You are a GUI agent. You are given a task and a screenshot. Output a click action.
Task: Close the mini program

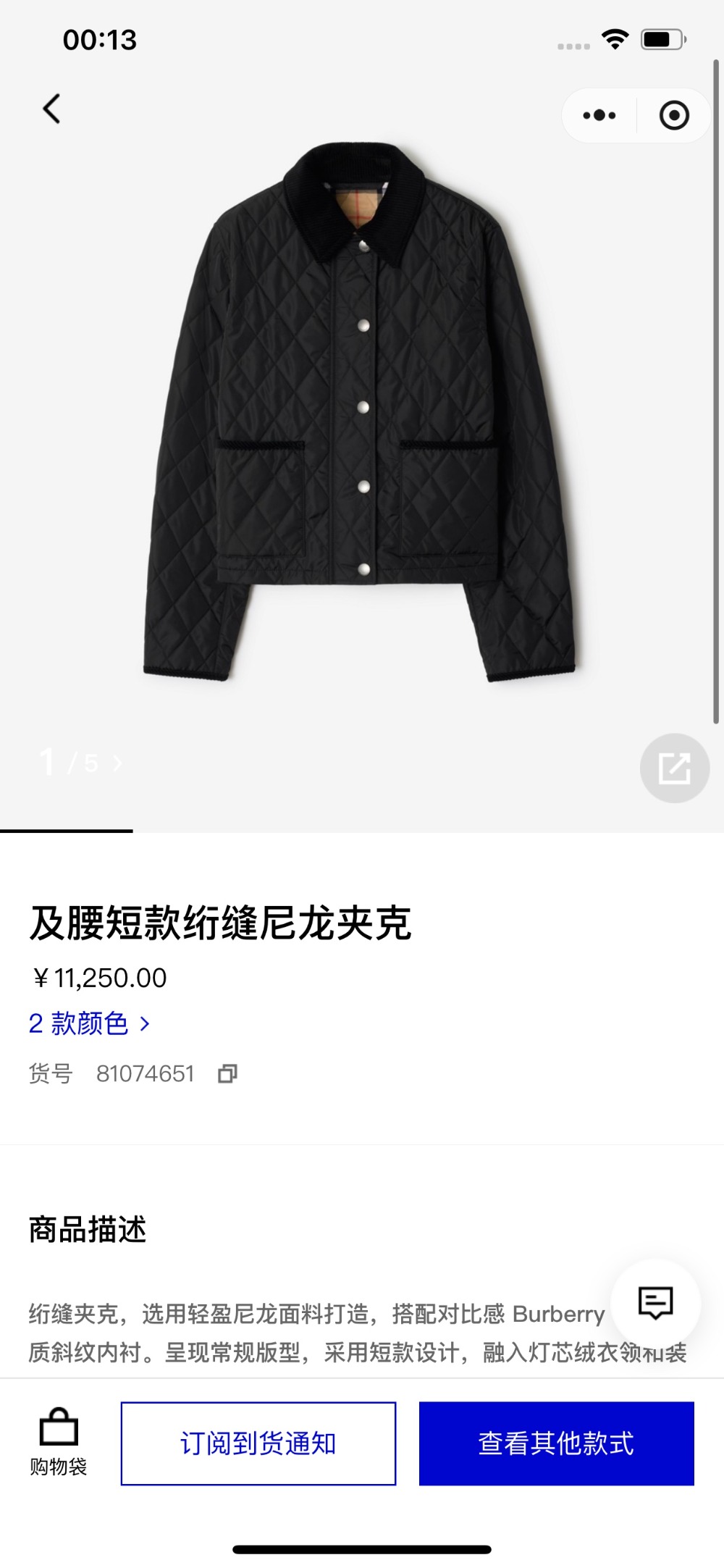click(674, 116)
